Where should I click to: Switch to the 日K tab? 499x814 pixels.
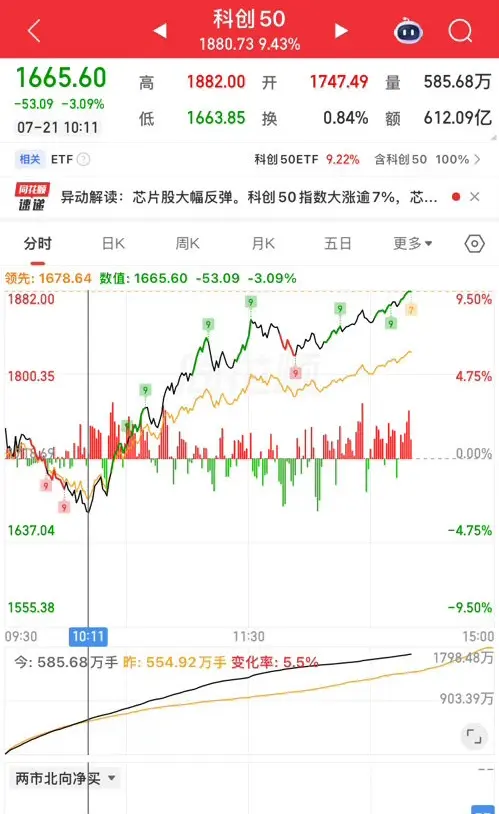113,243
